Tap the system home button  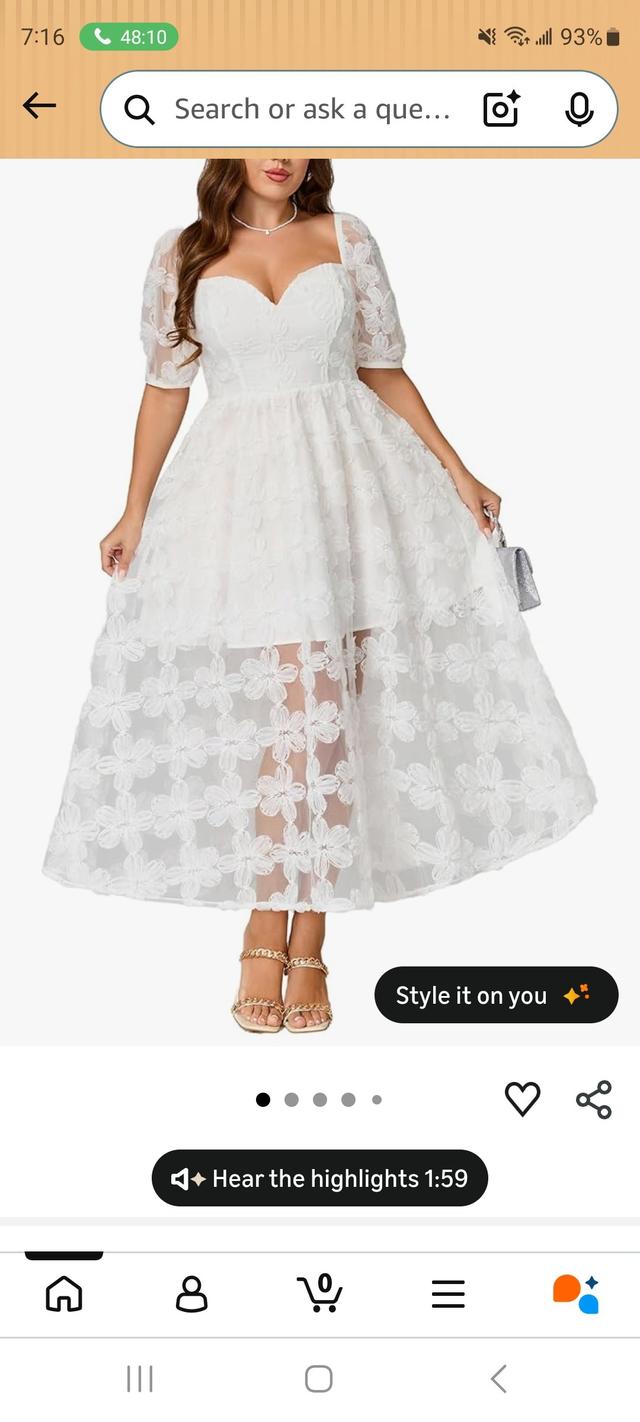tap(319, 1379)
